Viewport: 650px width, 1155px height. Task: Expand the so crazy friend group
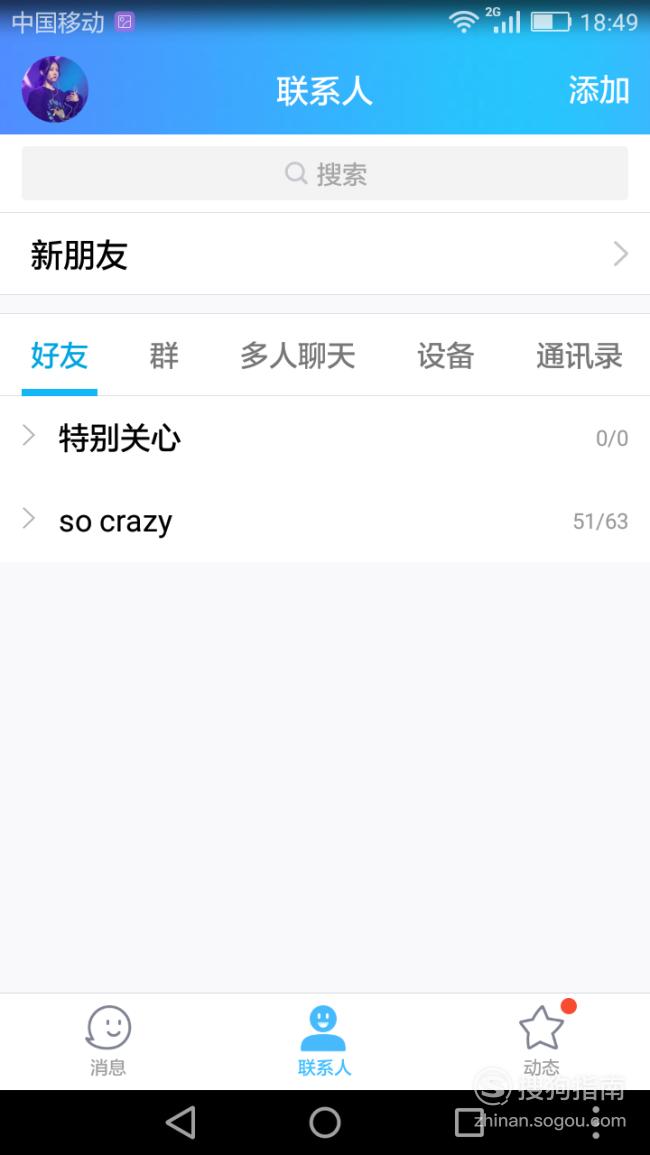pos(325,521)
